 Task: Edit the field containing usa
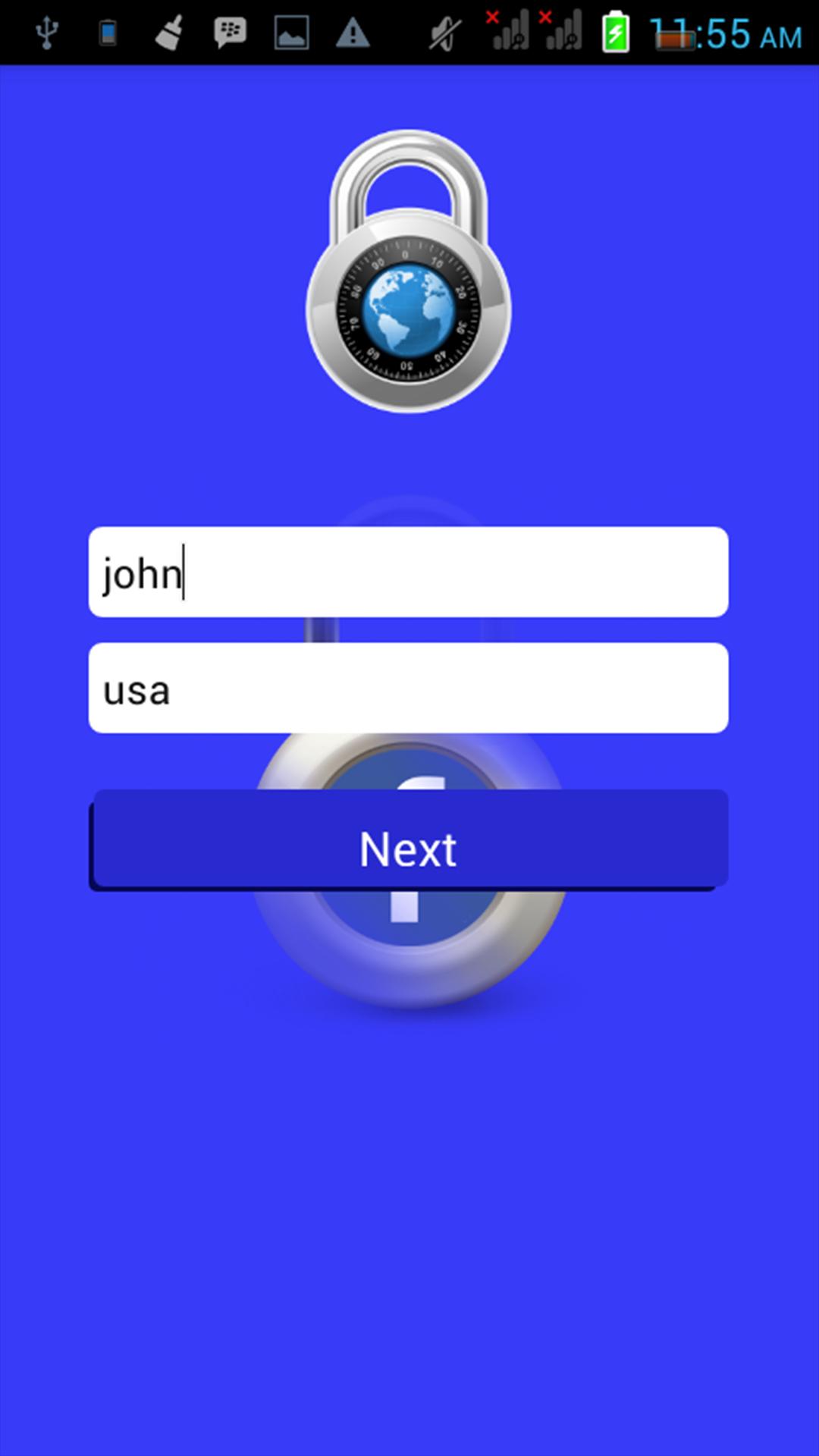[408, 689]
